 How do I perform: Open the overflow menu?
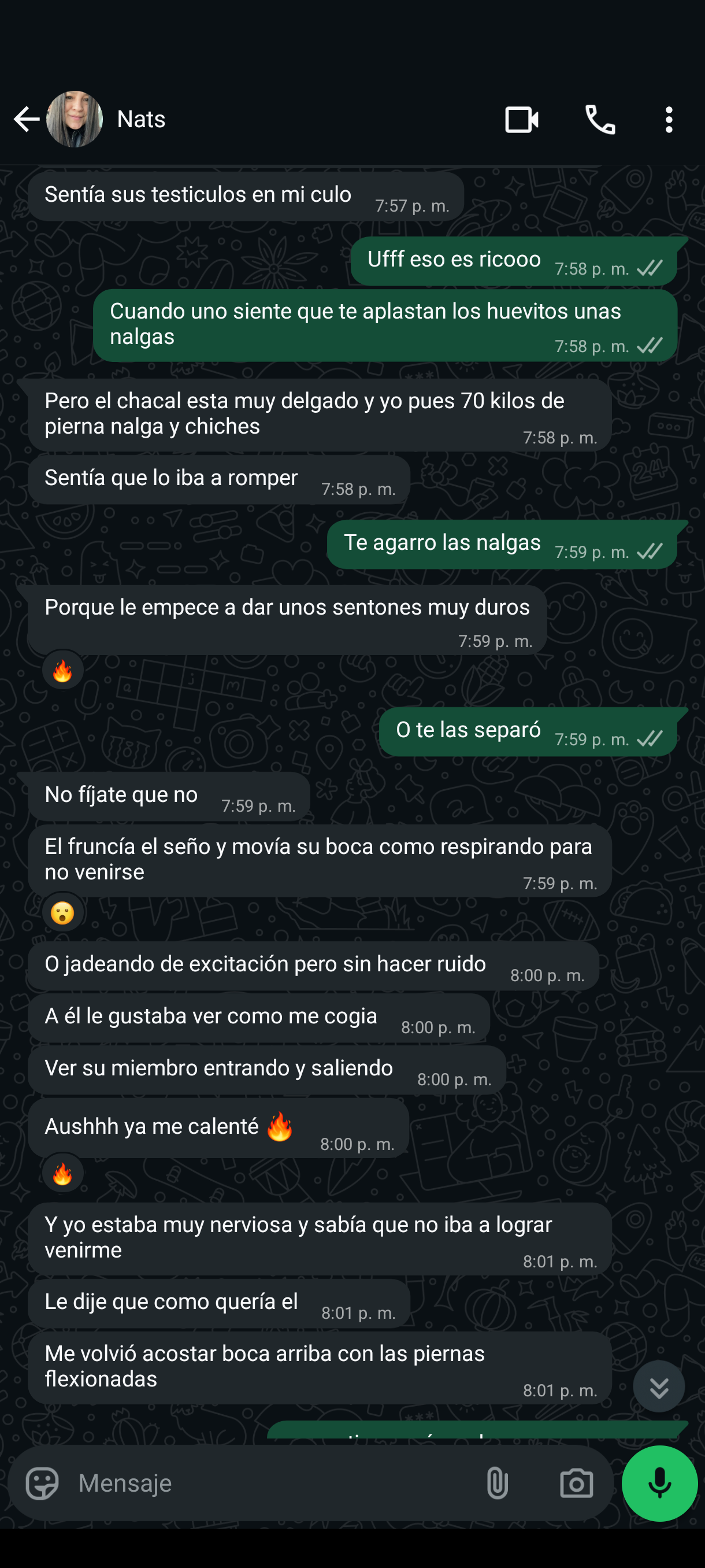[x=669, y=119]
